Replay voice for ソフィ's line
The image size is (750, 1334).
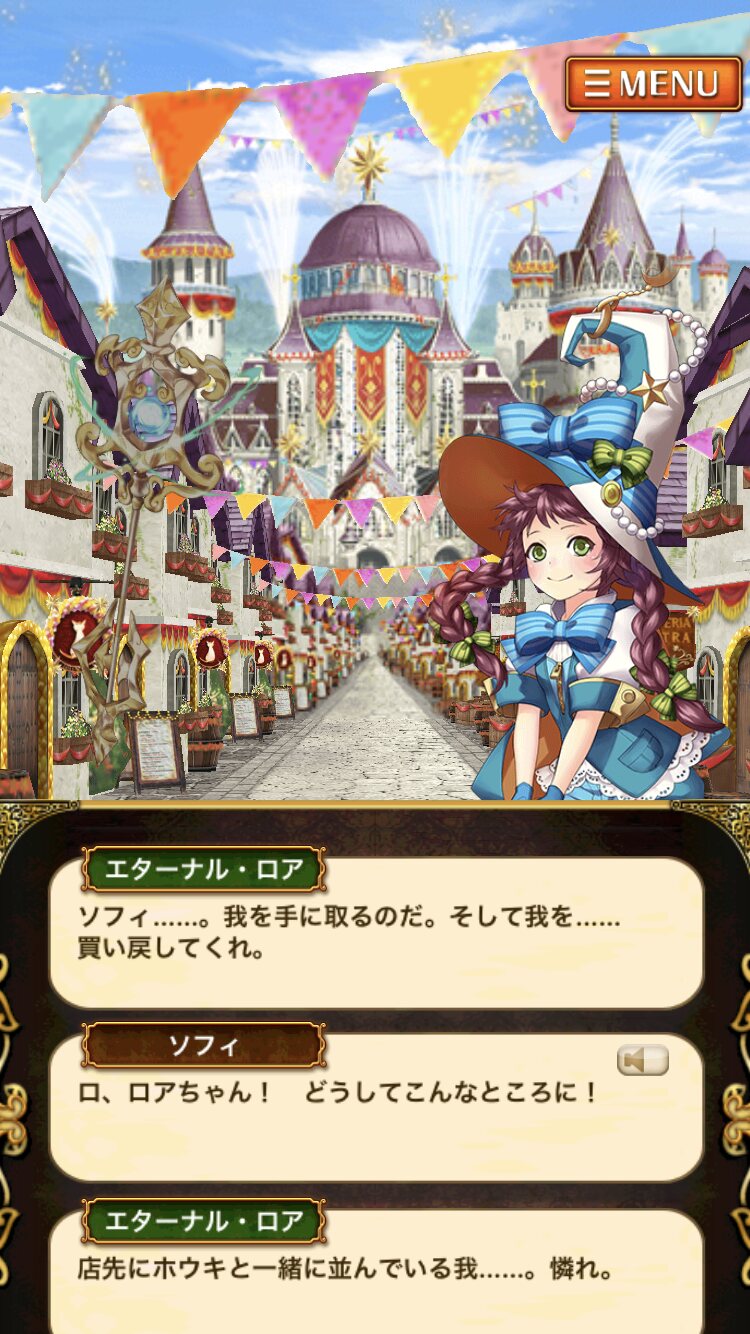pyautogui.click(x=643, y=1060)
